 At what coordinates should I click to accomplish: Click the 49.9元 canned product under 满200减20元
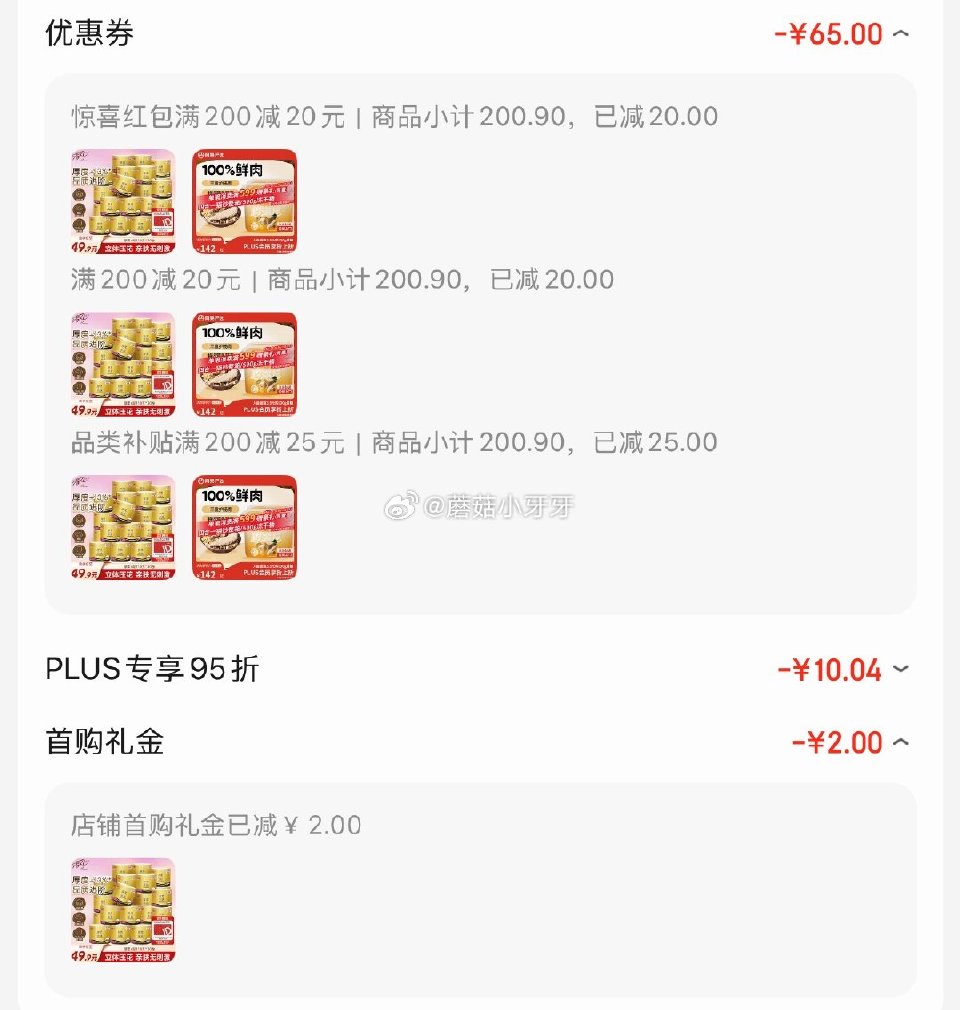[122, 364]
